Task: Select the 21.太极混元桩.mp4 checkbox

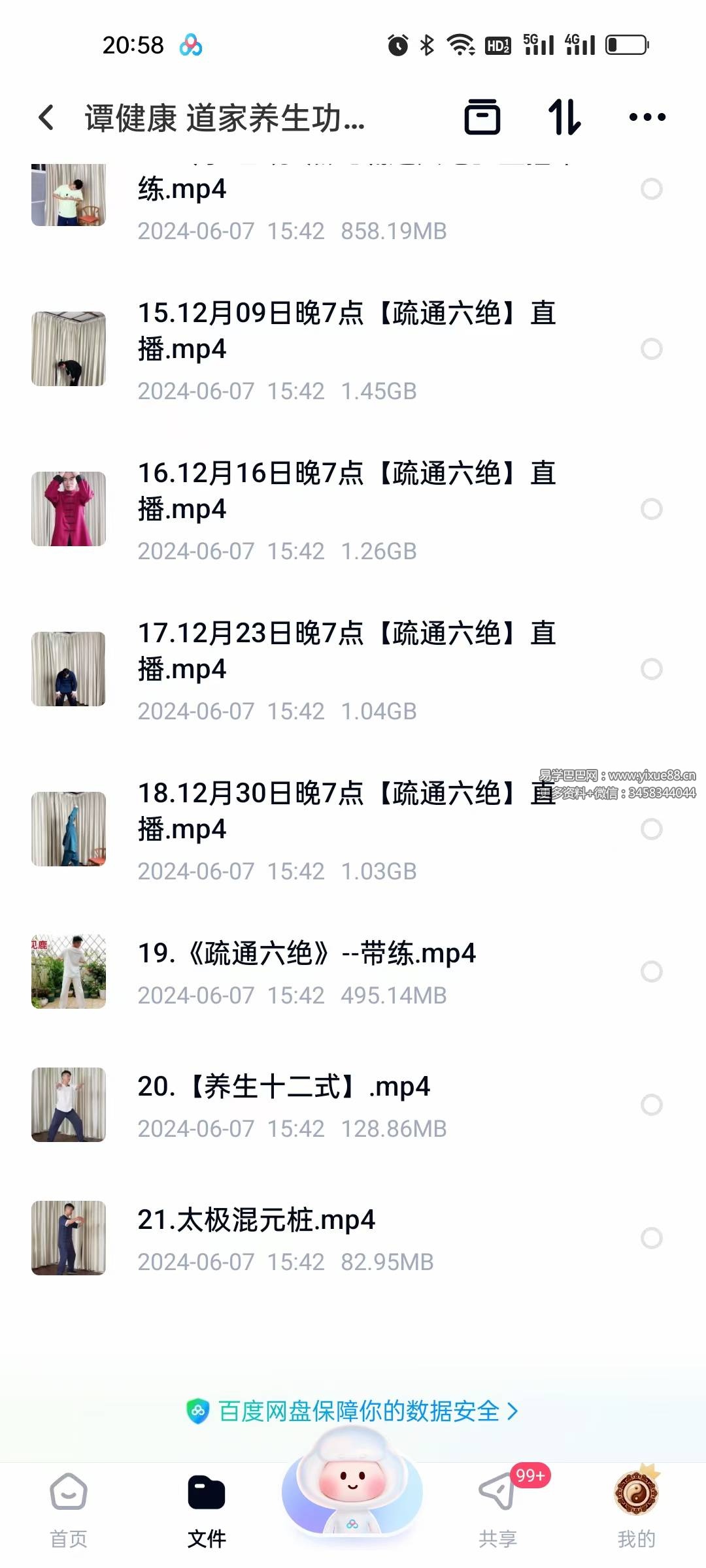Action: 652,1238
